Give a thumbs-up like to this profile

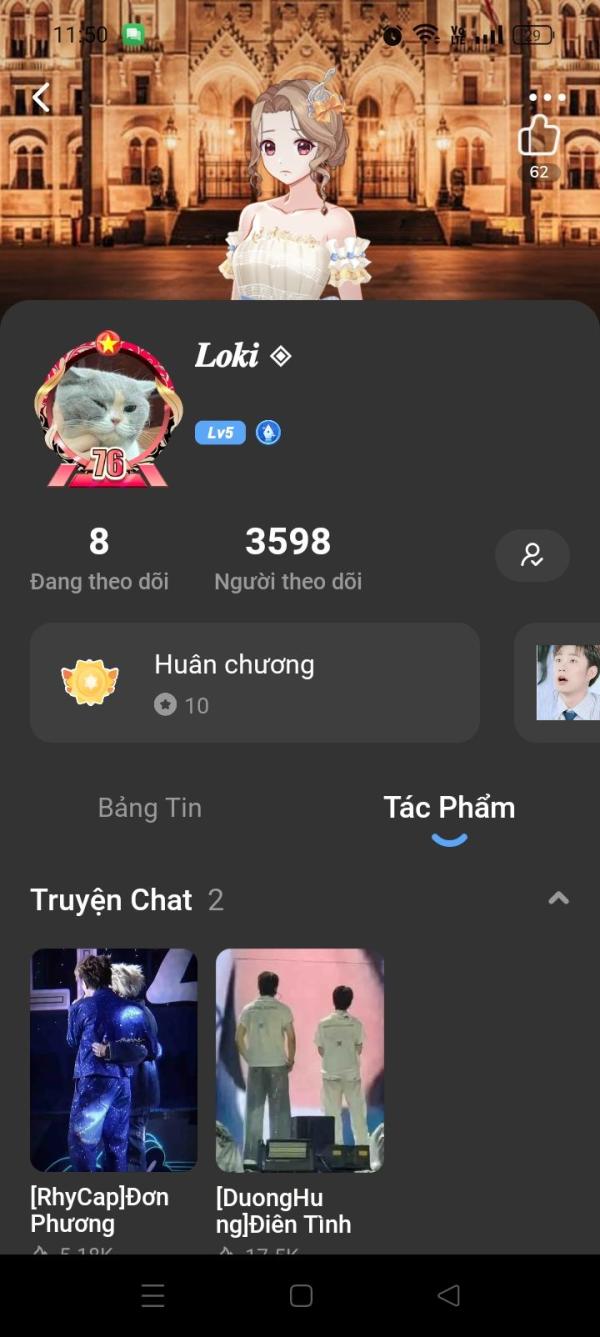(539, 137)
